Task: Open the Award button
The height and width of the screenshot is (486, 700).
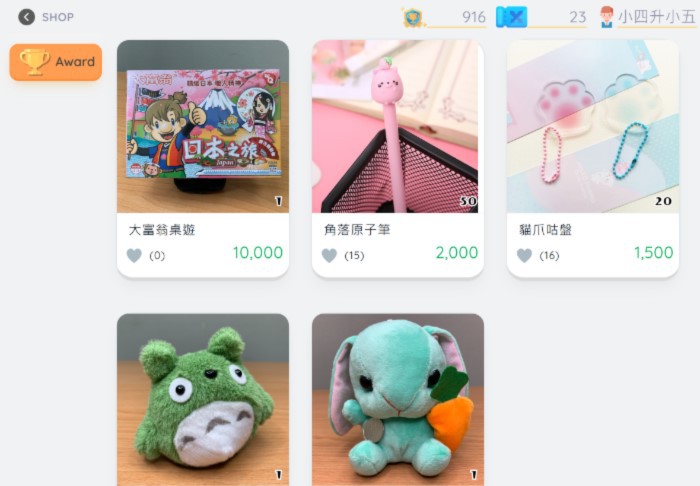Action: [56, 62]
